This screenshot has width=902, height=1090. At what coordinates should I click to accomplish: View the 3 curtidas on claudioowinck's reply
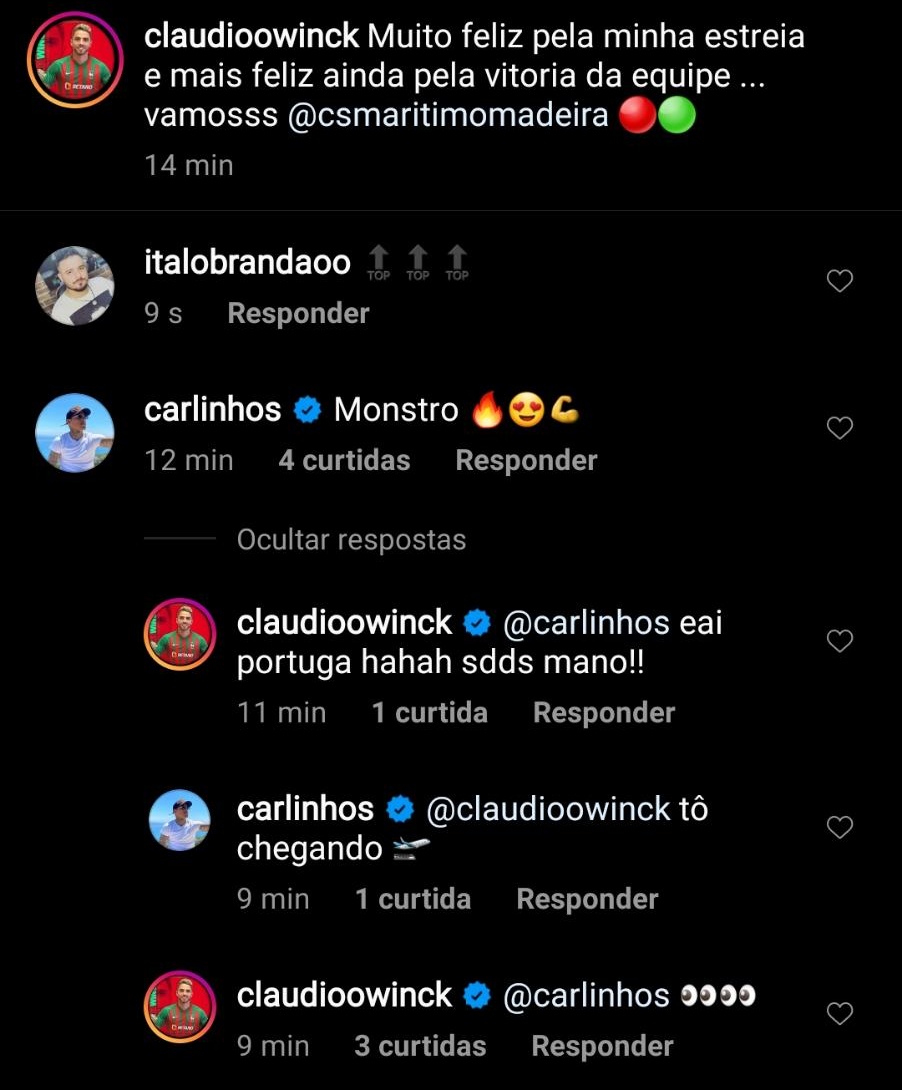click(420, 1046)
